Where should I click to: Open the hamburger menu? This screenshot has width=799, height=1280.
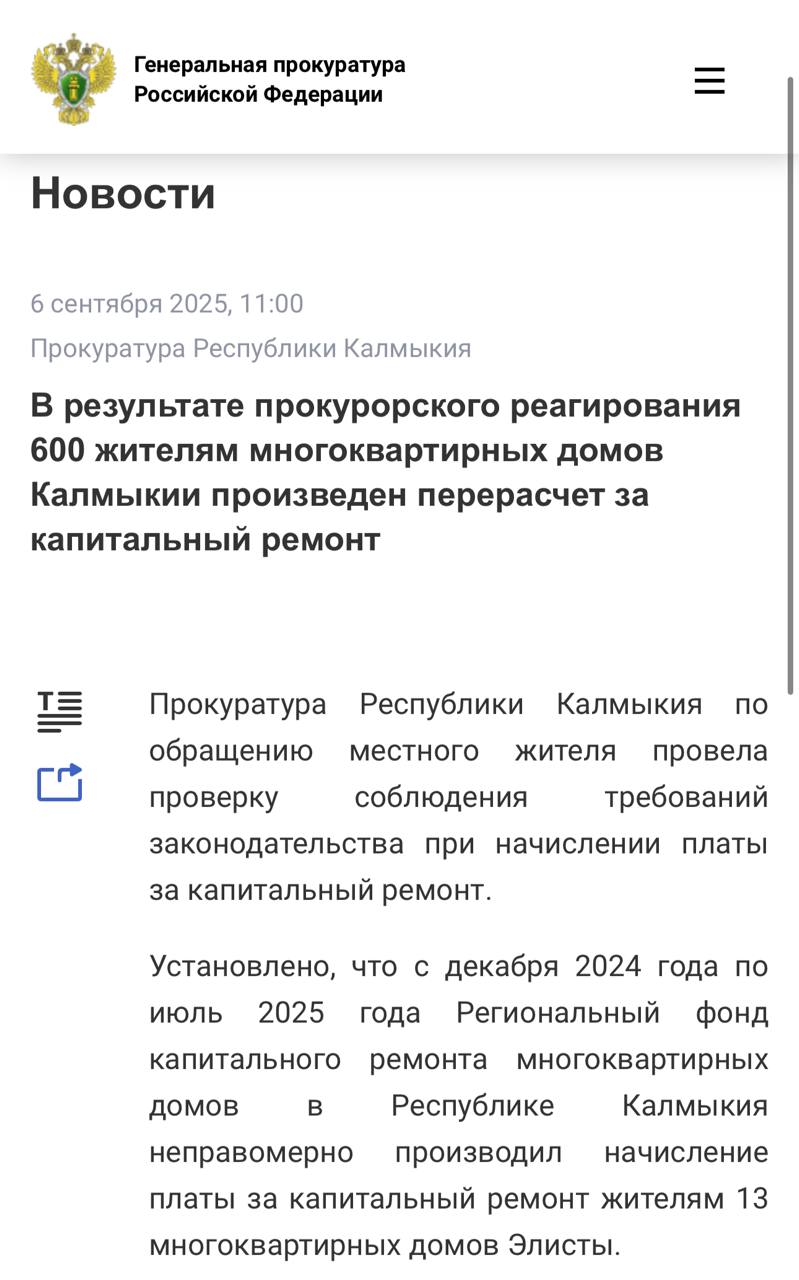[709, 81]
